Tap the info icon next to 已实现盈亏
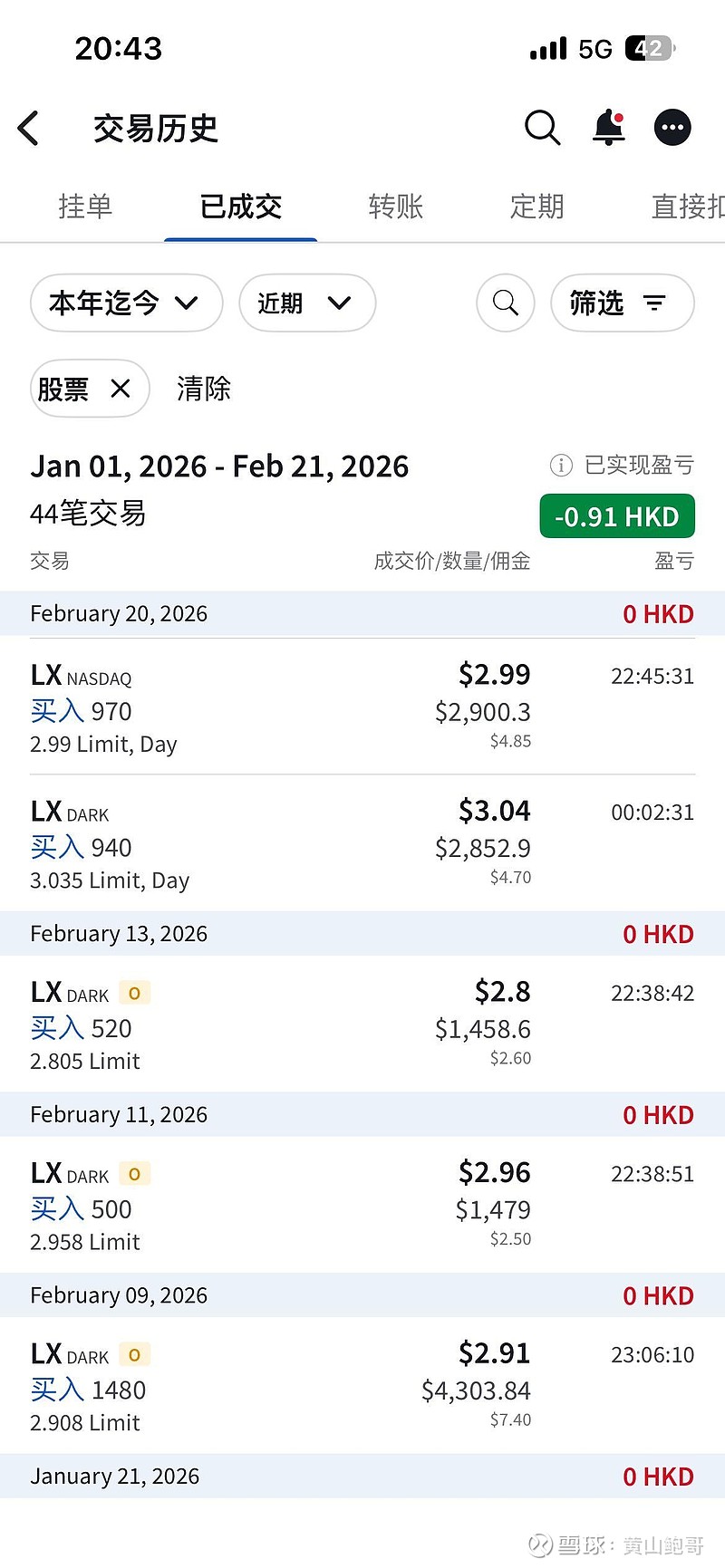The height and width of the screenshot is (1568, 725). [562, 465]
